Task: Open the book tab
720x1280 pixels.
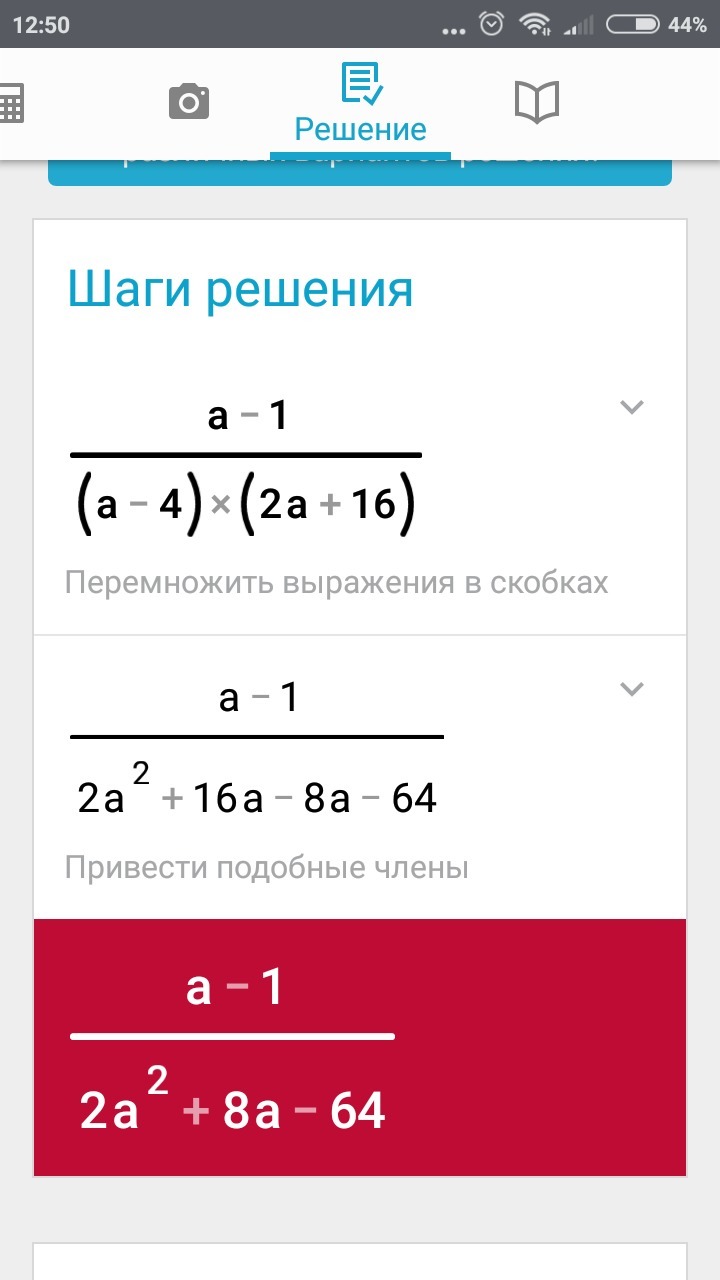Action: pos(536,102)
